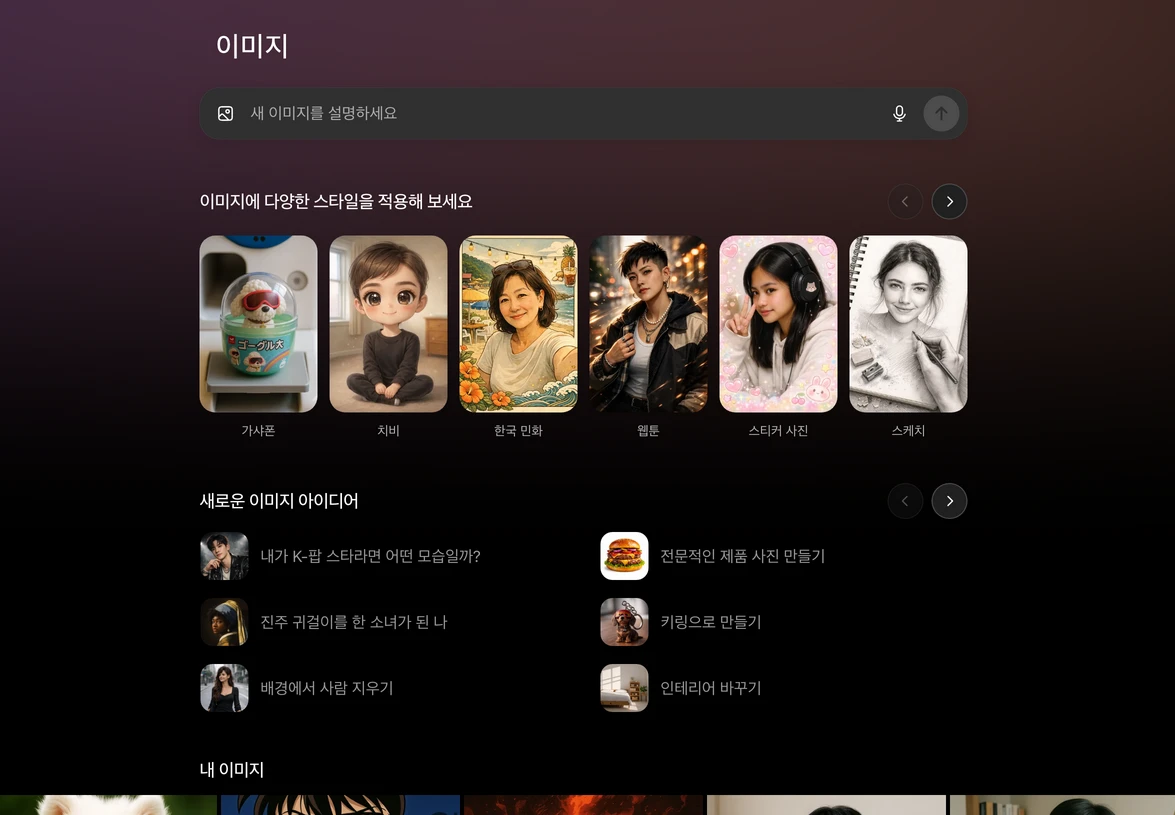This screenshot has height=815, width=1175.
Task: Try '진주 귀걸이를 한 소녀가 된 나' idea
Action: [353, 622]
